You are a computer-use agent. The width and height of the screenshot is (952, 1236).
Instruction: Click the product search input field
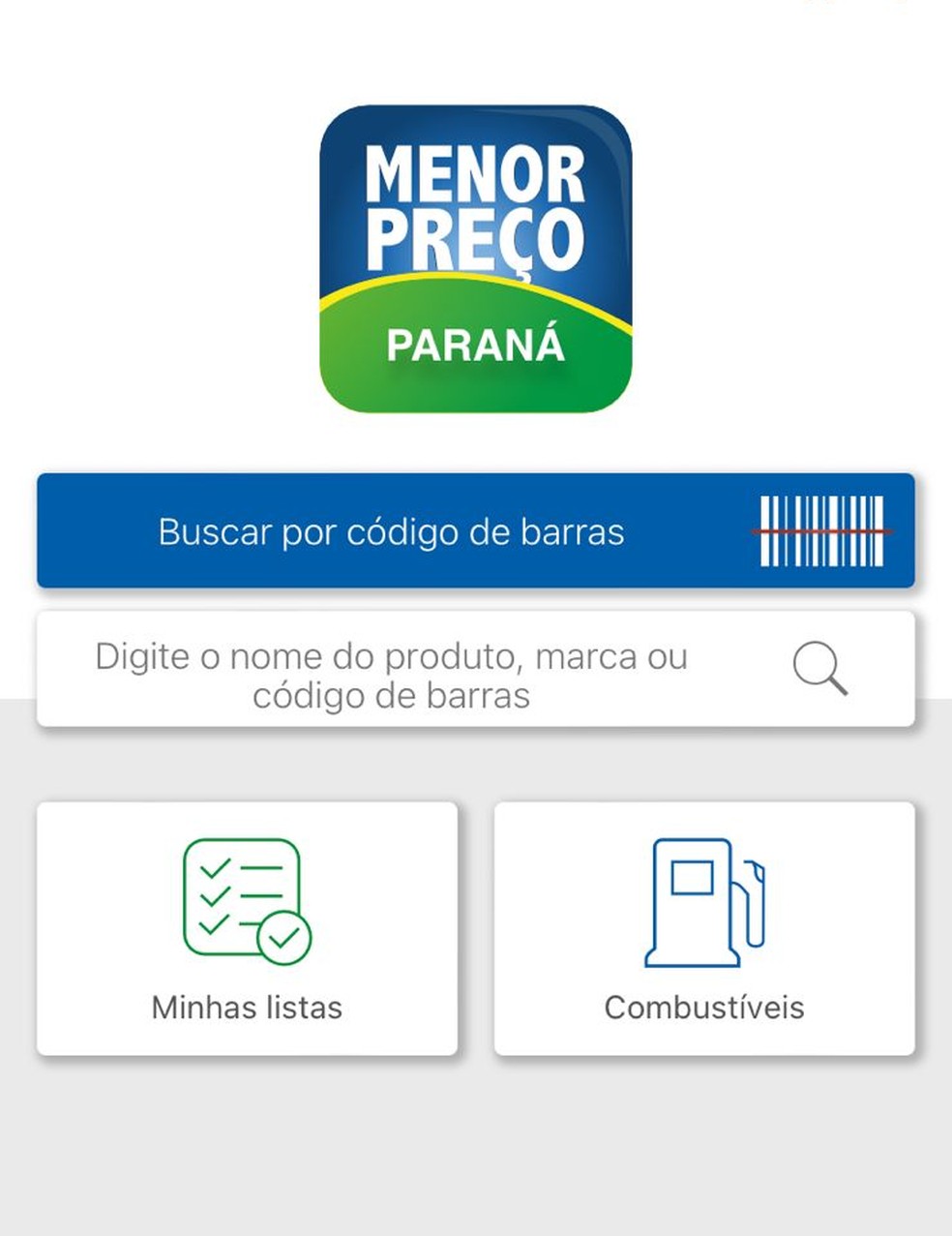click(474, 669)
